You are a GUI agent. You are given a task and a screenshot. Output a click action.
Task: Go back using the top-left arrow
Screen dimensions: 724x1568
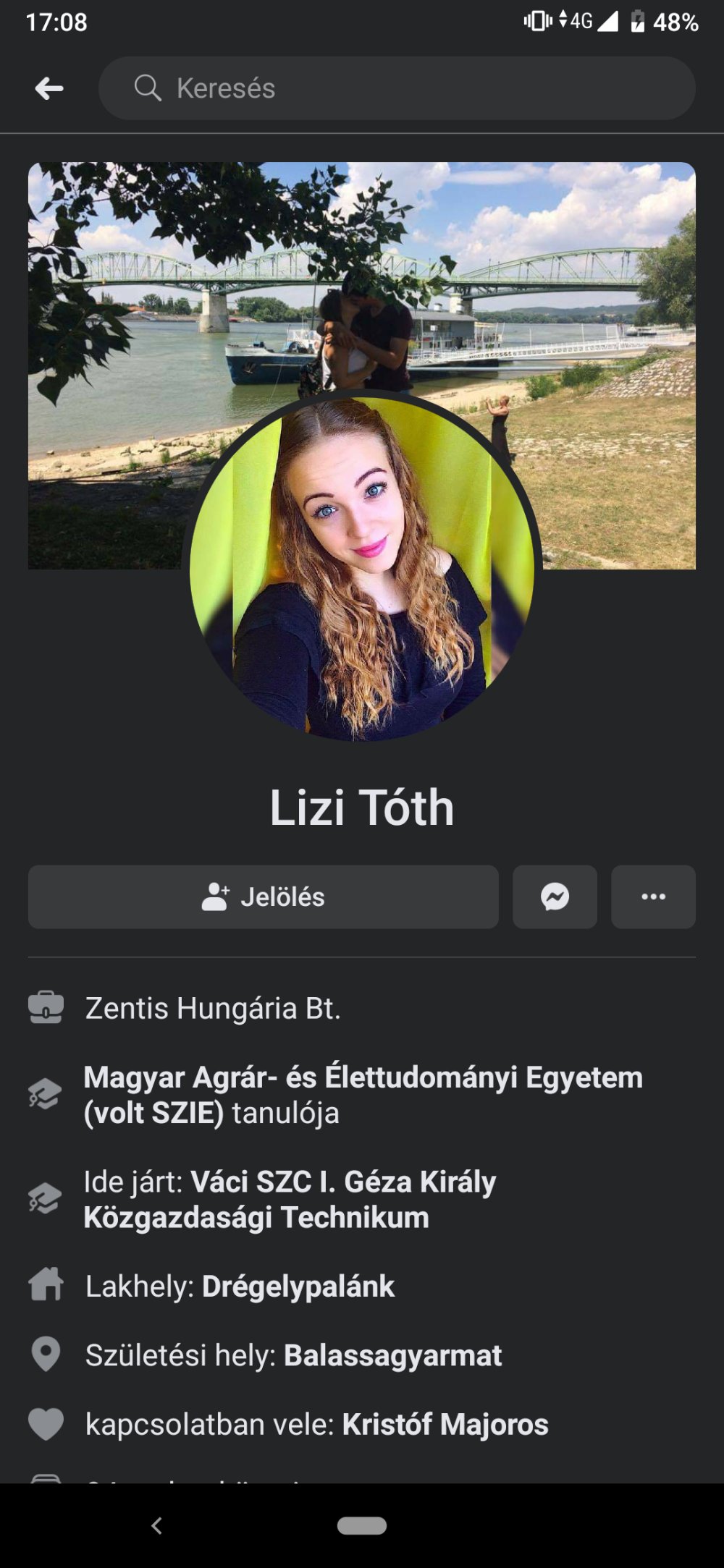pyautogui.click(x=49, y=88)
